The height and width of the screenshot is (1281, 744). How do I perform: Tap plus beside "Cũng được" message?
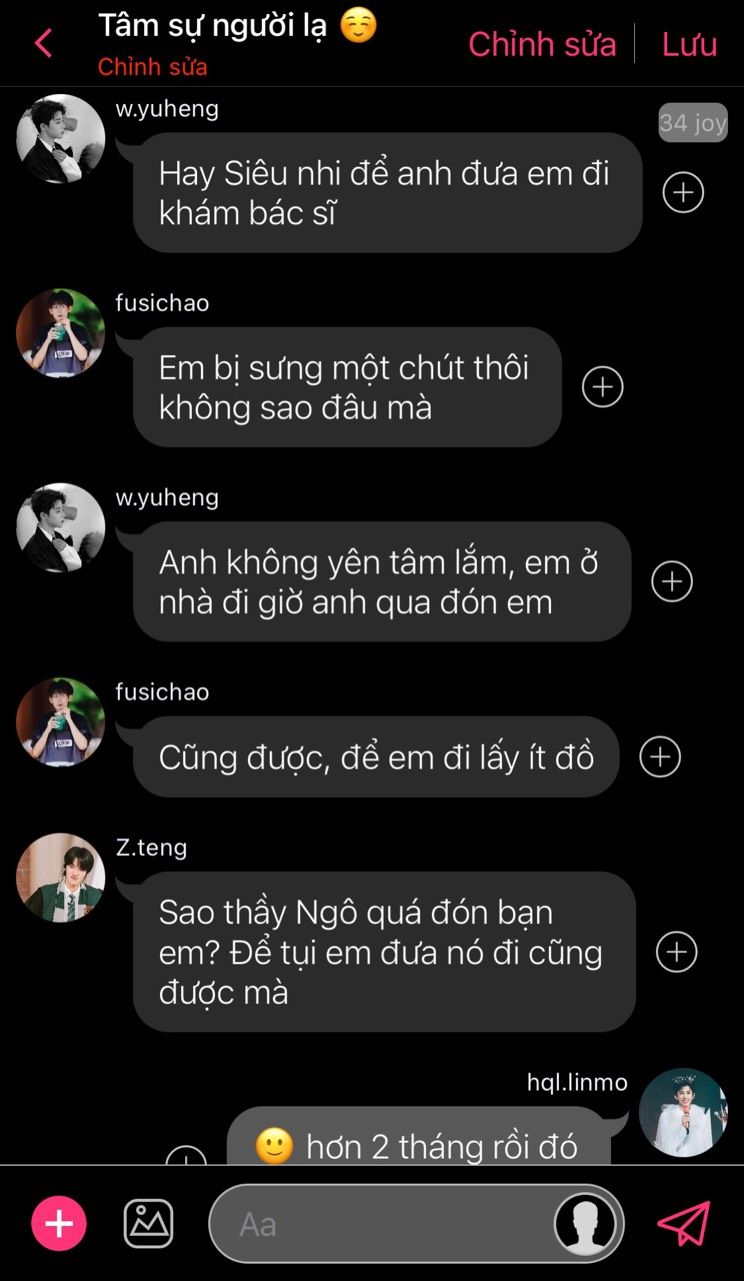[x=659, y=757]
